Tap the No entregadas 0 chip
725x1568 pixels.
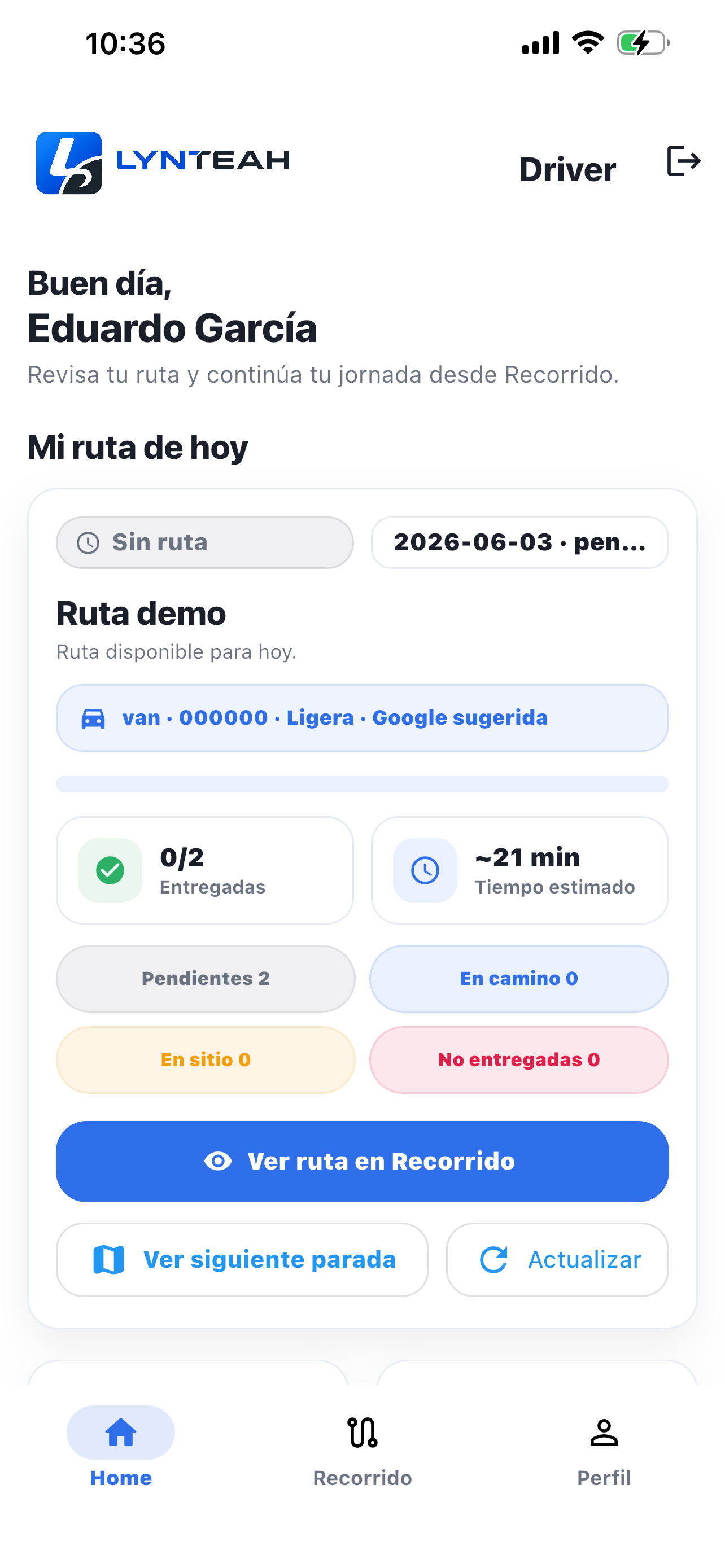tap(519, 1060)
